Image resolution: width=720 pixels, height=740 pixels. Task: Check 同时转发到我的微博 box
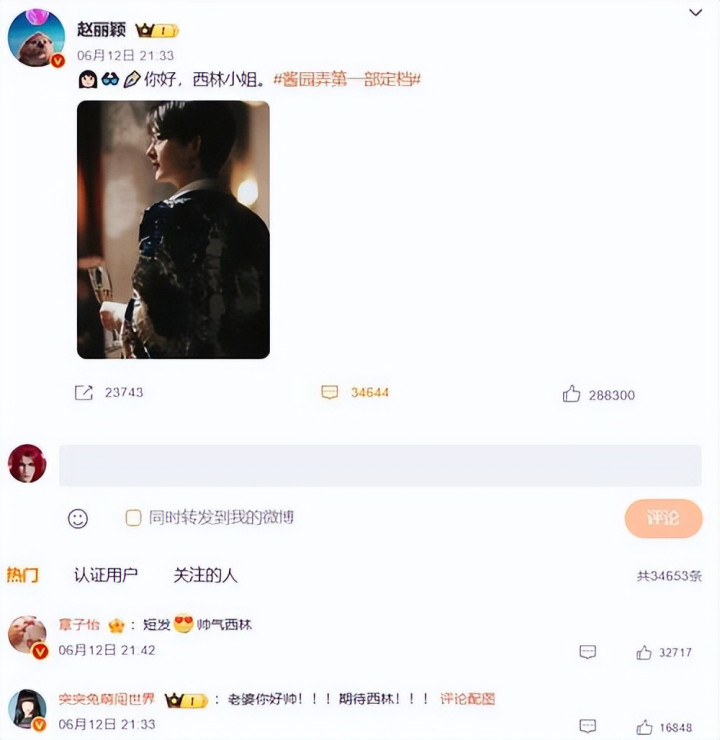point(133,518)
